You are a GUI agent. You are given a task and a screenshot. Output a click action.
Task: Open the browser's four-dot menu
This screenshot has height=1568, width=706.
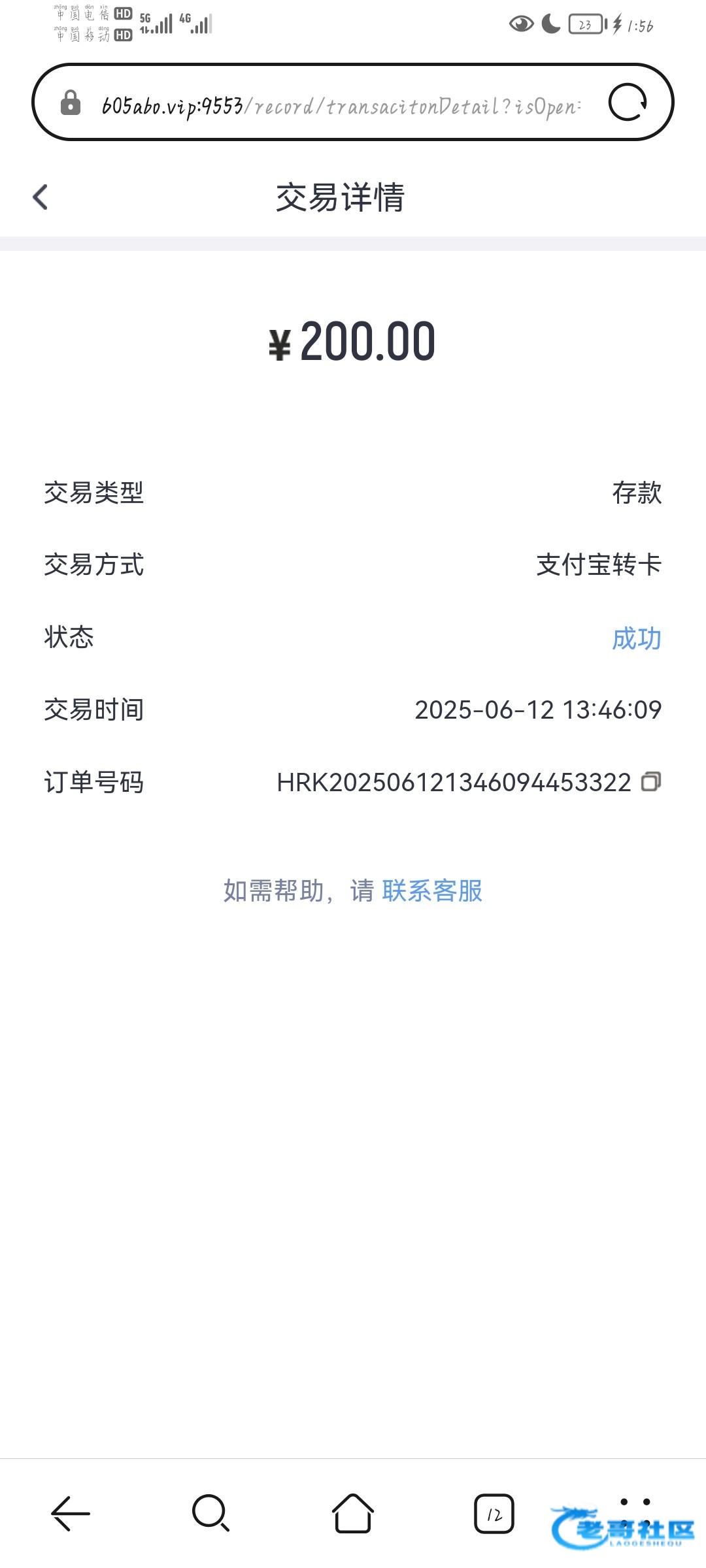635,1513
